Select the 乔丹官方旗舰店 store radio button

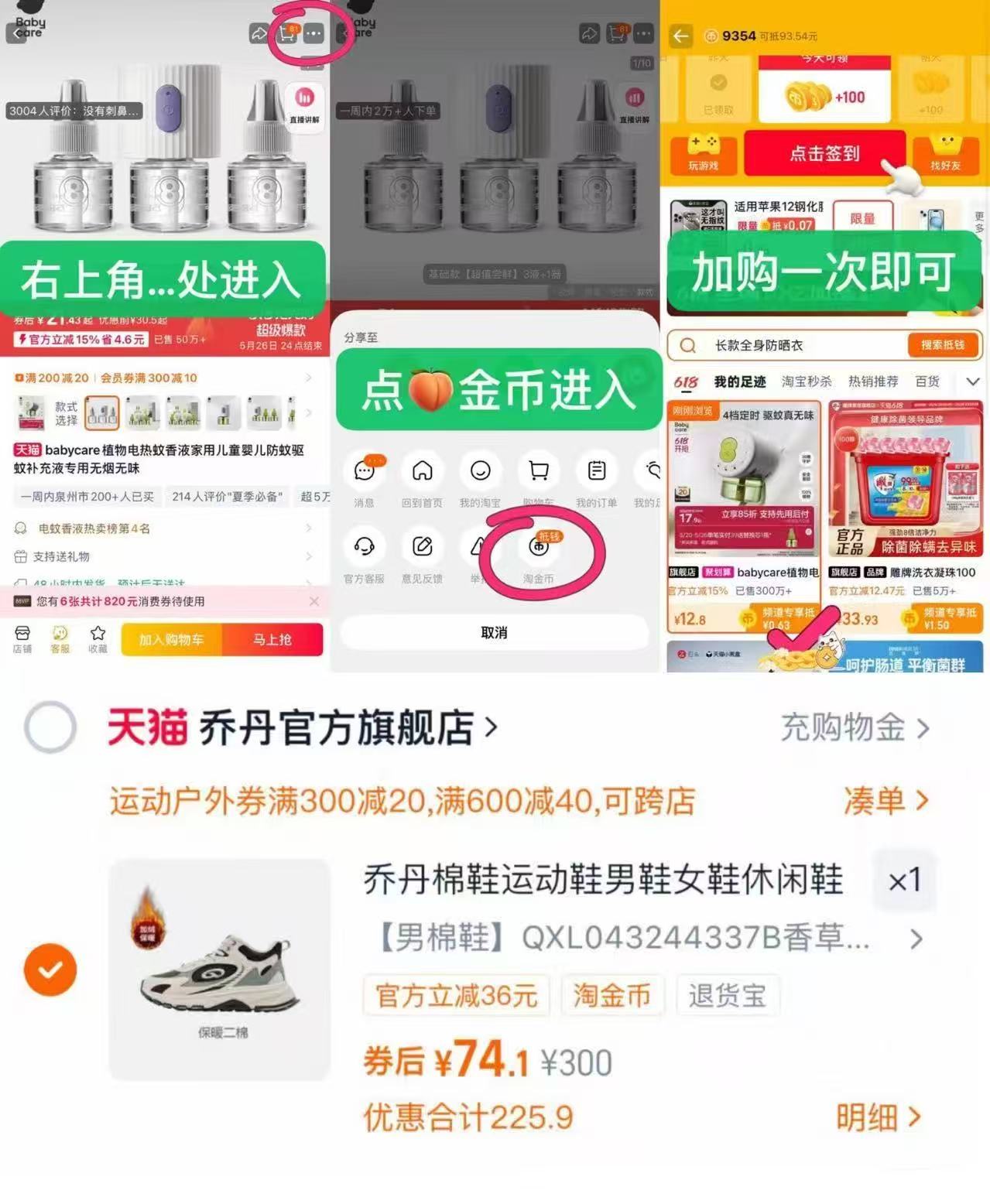pyautogui.click(x=50, y=727)
